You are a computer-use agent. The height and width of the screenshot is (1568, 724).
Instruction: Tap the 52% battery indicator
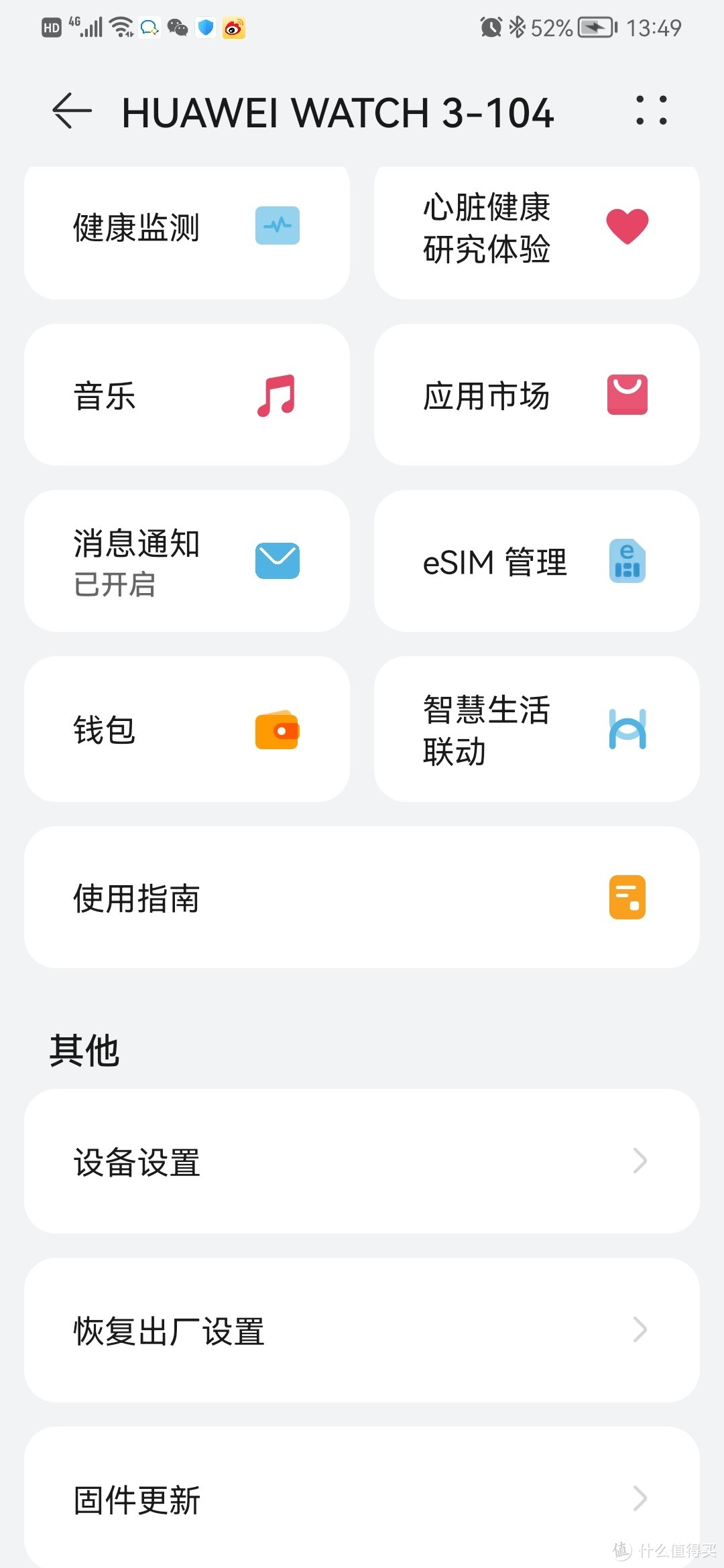[552, 27]
